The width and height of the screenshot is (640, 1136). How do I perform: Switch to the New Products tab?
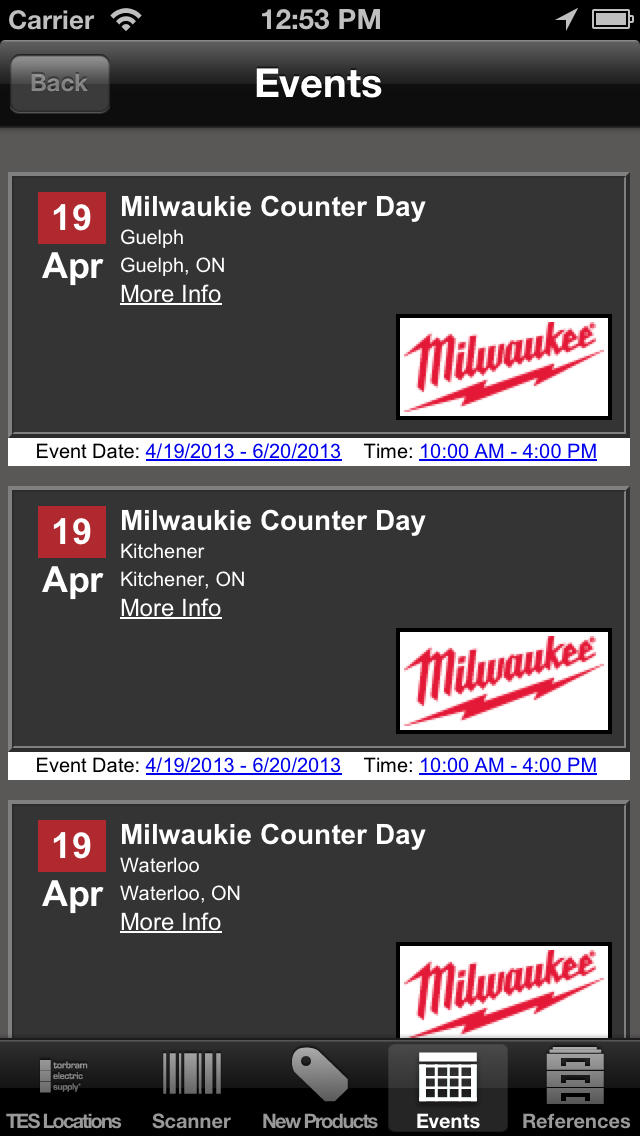320,1088
